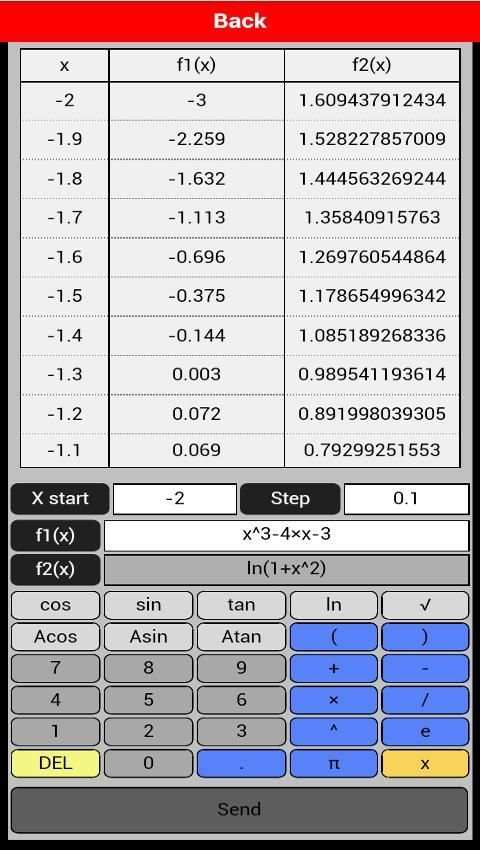Insert the cos function

[x=55, y=605]
